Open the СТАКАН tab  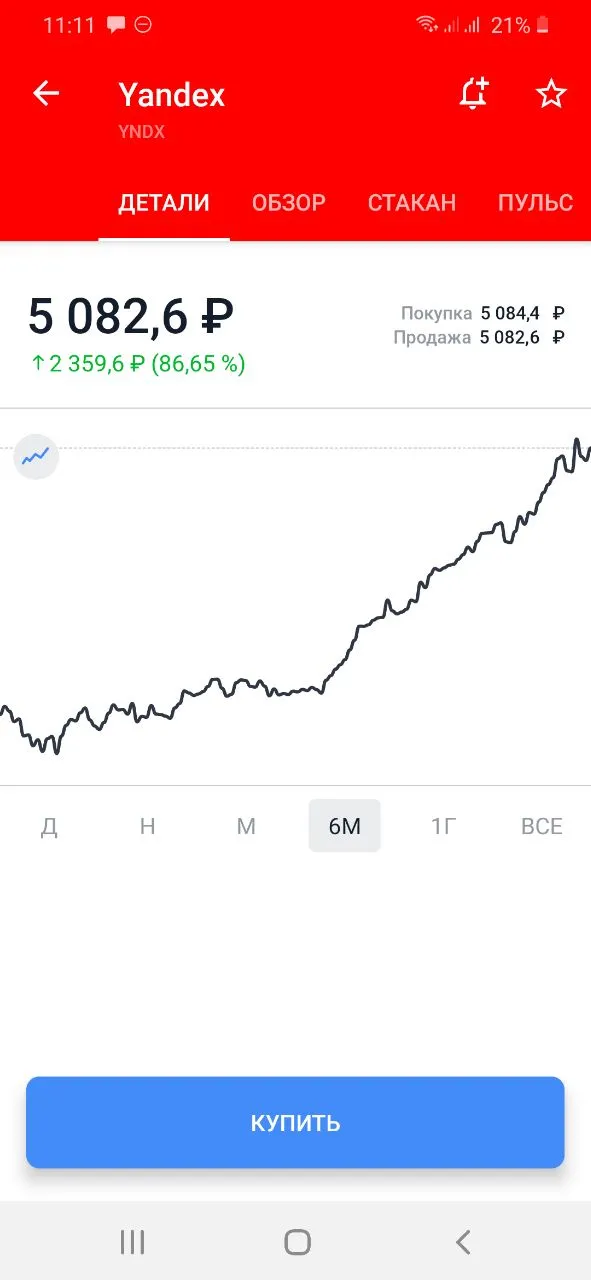(x=412, y=203)
